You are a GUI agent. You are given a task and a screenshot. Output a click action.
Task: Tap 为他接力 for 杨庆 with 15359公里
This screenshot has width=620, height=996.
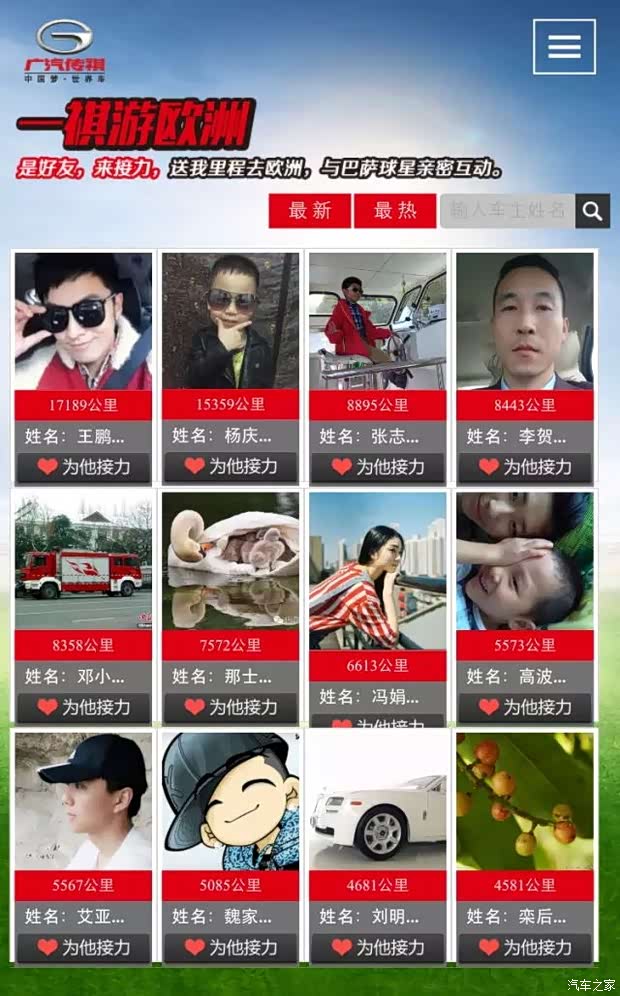click(x=231, y=467)
